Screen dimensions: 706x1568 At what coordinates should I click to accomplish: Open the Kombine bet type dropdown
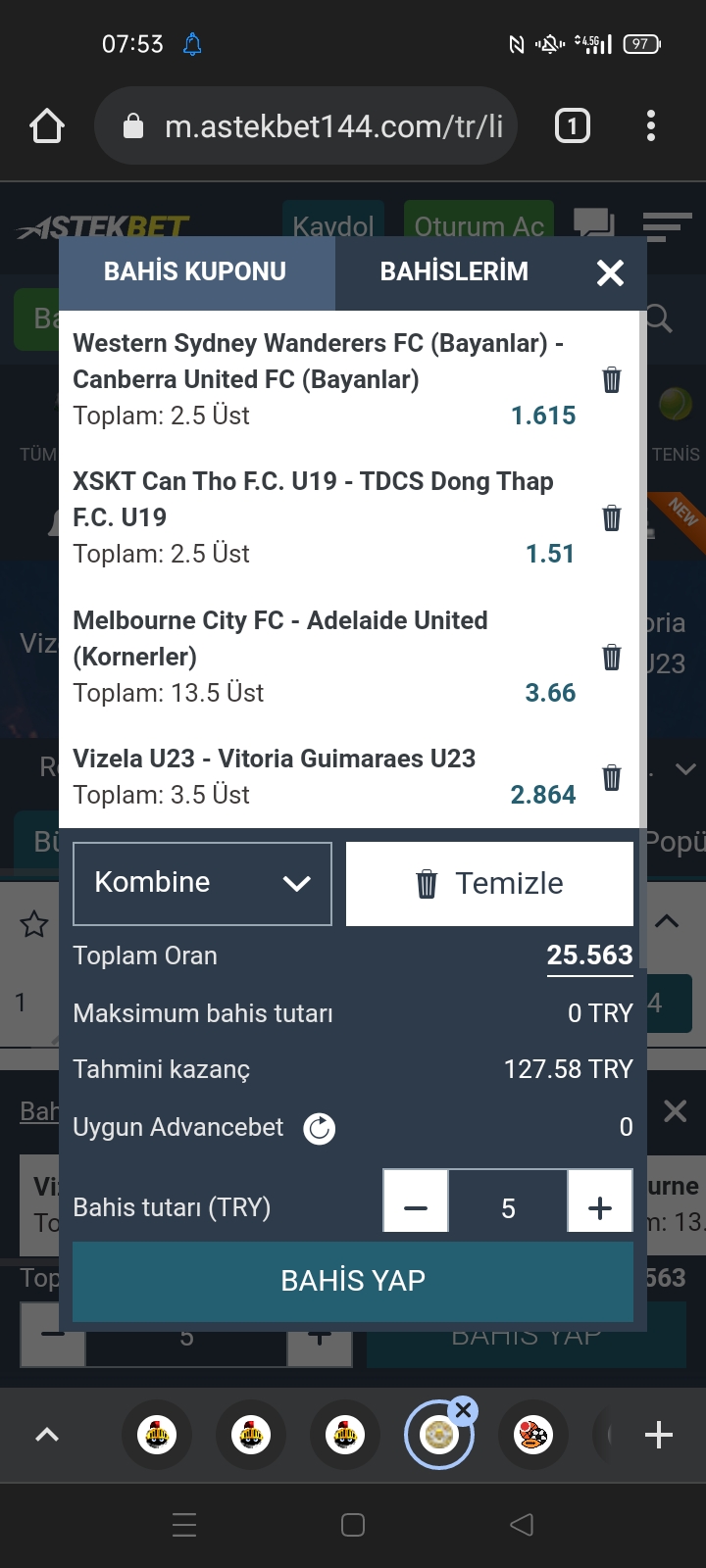(202, 883)
